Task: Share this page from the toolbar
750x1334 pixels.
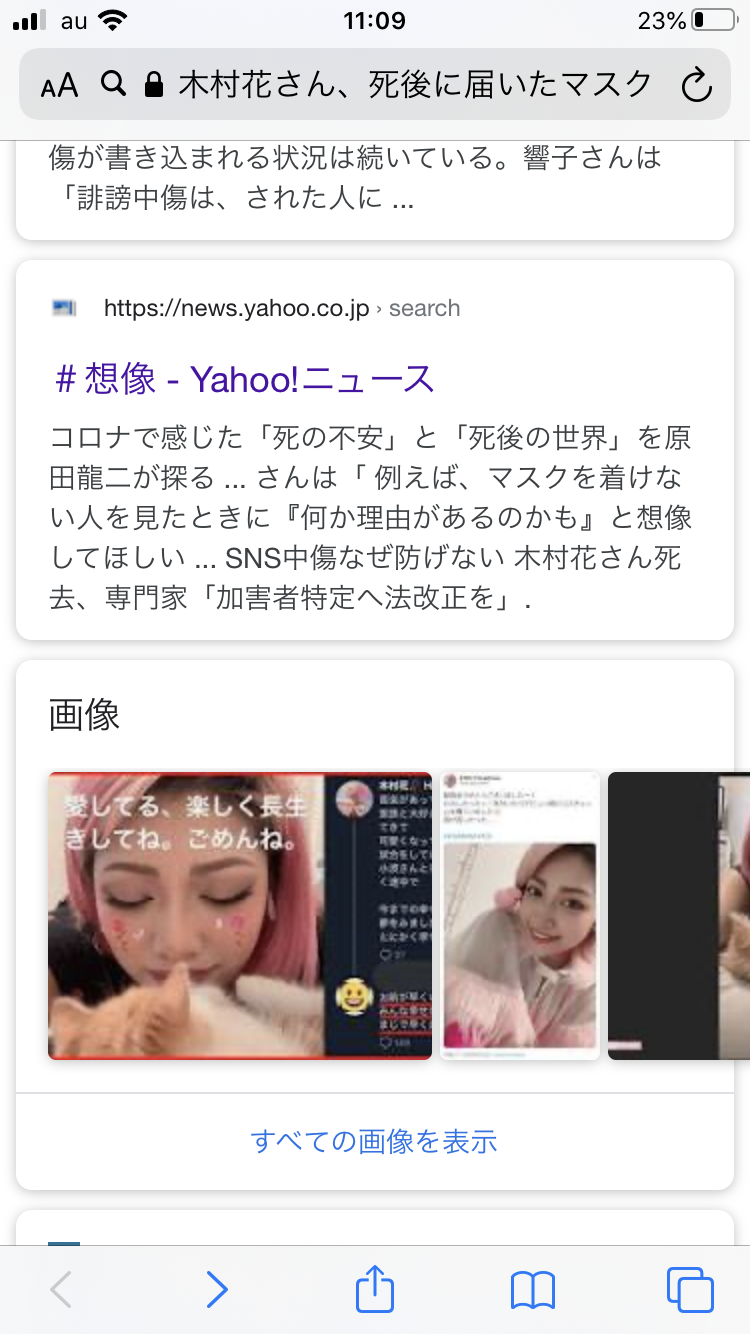Action: click(375, 1290)
